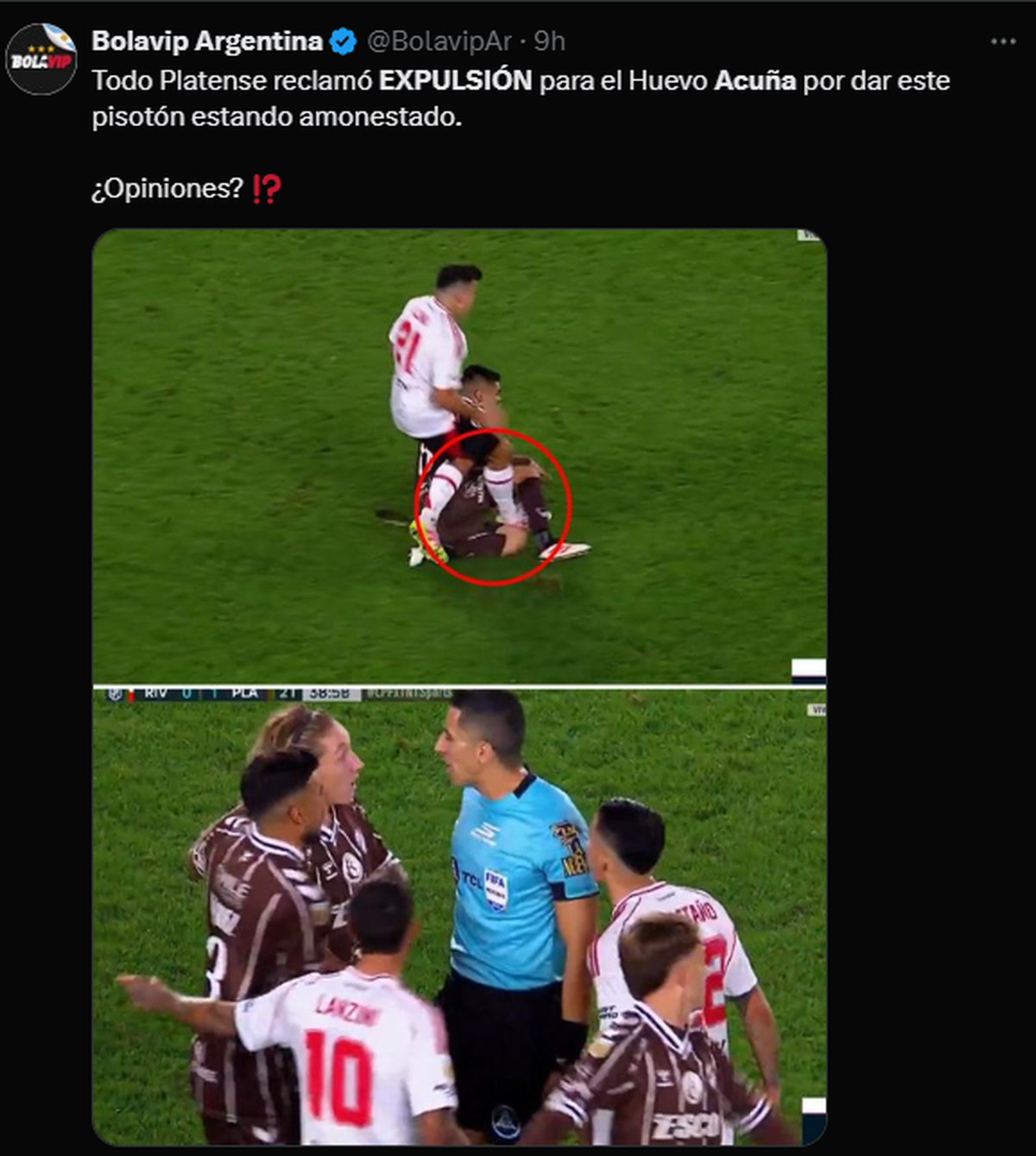
Task: Open the Bolavip Argentina account name
Action: pos(207,41)
